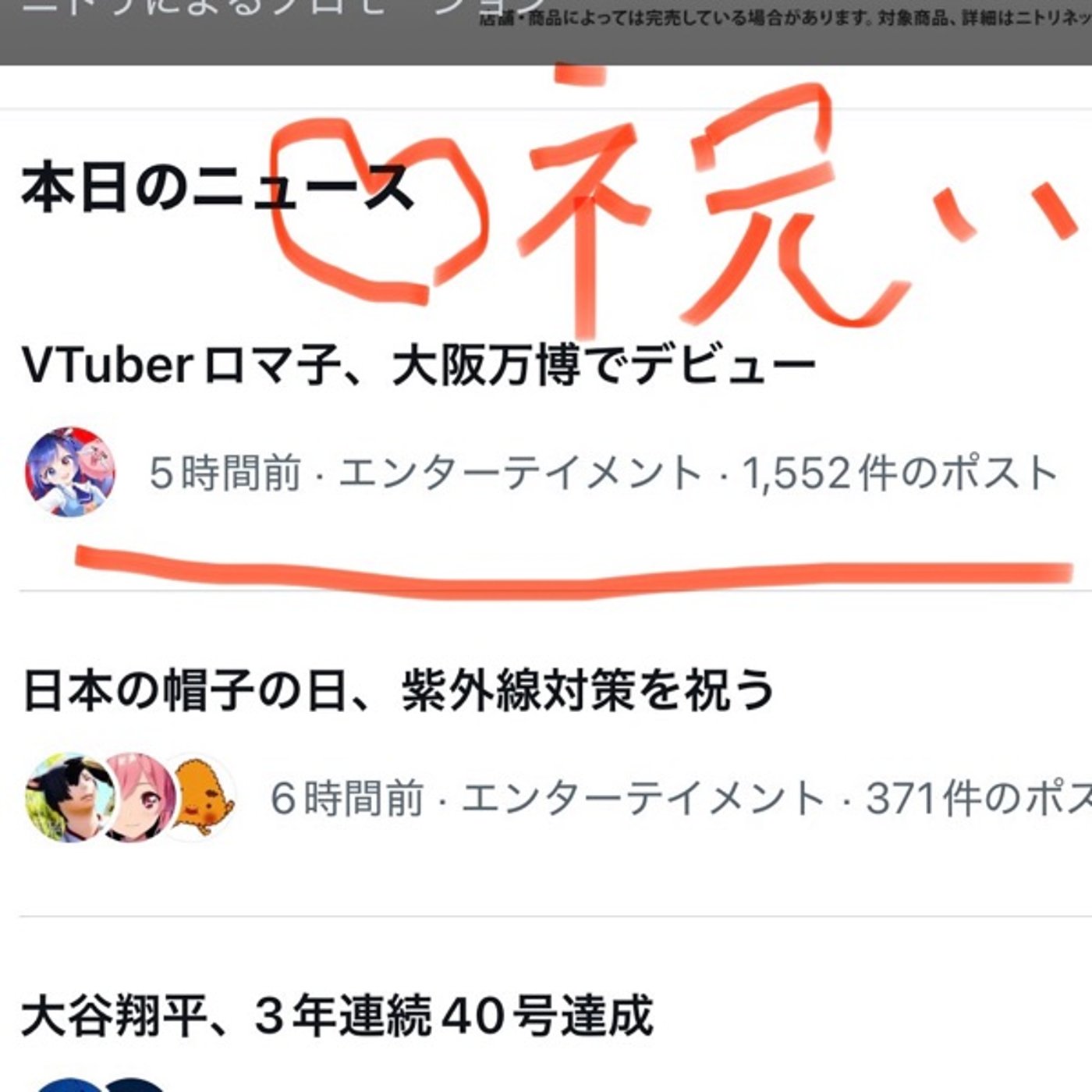
Task: Open the VTuber ロマ子 大阪万博 debut news
Action: pos(419,366)
